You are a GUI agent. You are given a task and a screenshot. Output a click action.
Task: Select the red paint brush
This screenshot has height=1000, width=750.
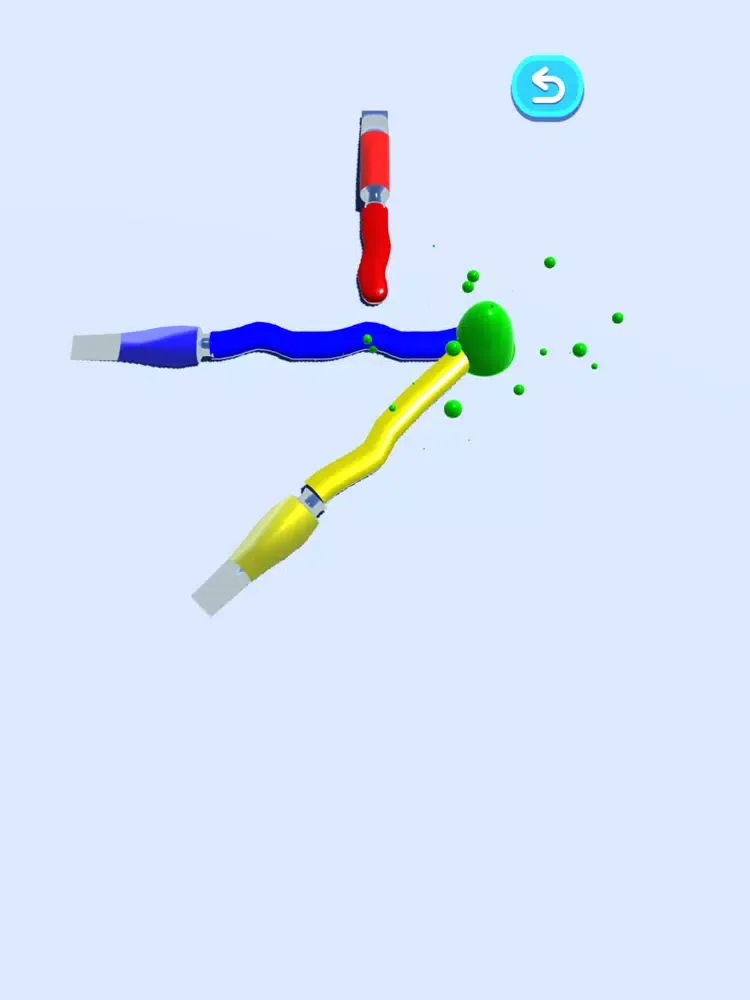(x=374, y=160)
